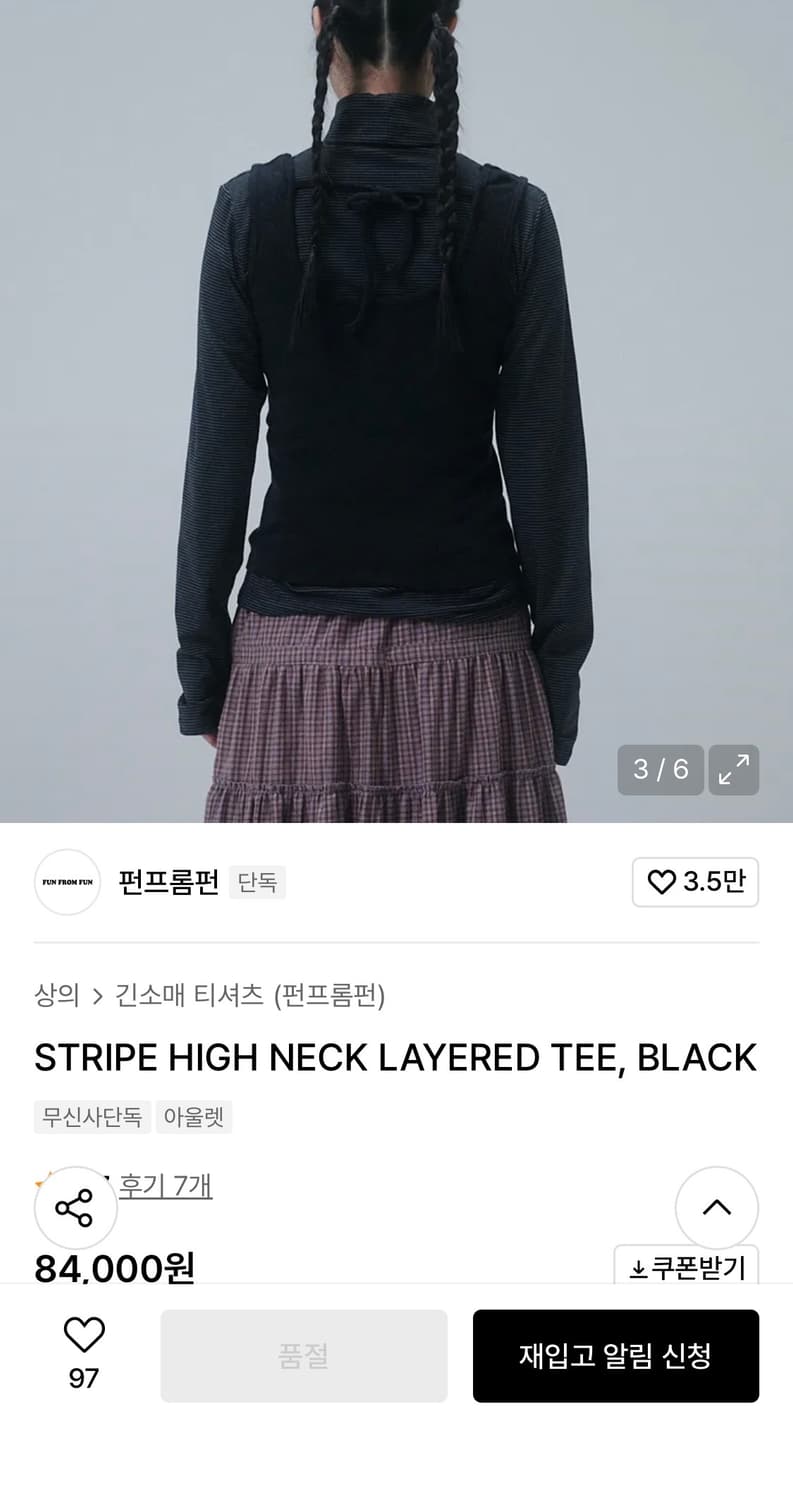Click the coupon download icon on 쿠폰받기
Screen dimensions: 793x1500
(x=637, y=1268)
